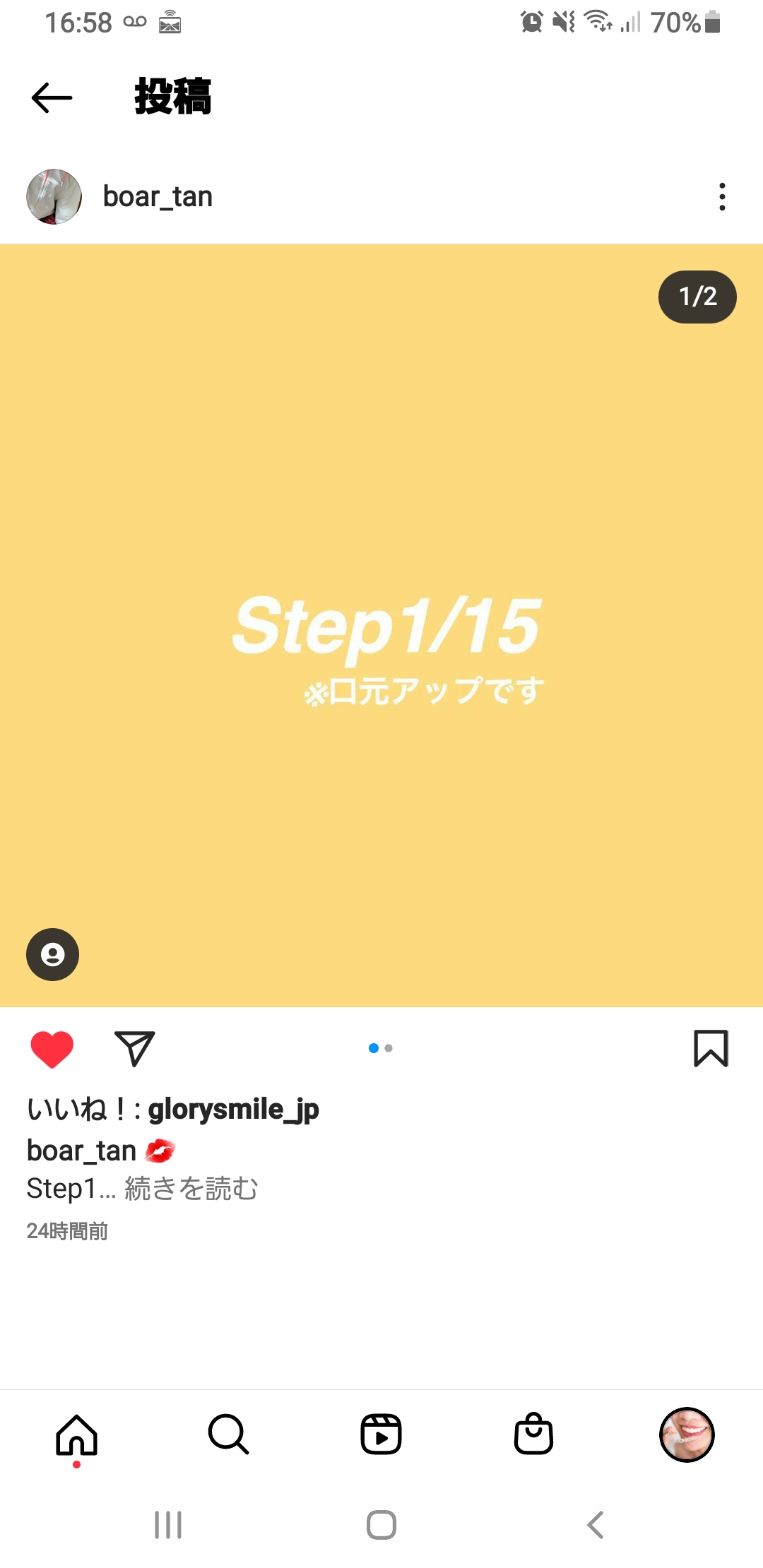Open boar_tan's profile picture in the post header
This screenshot has width=763, height=1568.
[x=54, y=196]
